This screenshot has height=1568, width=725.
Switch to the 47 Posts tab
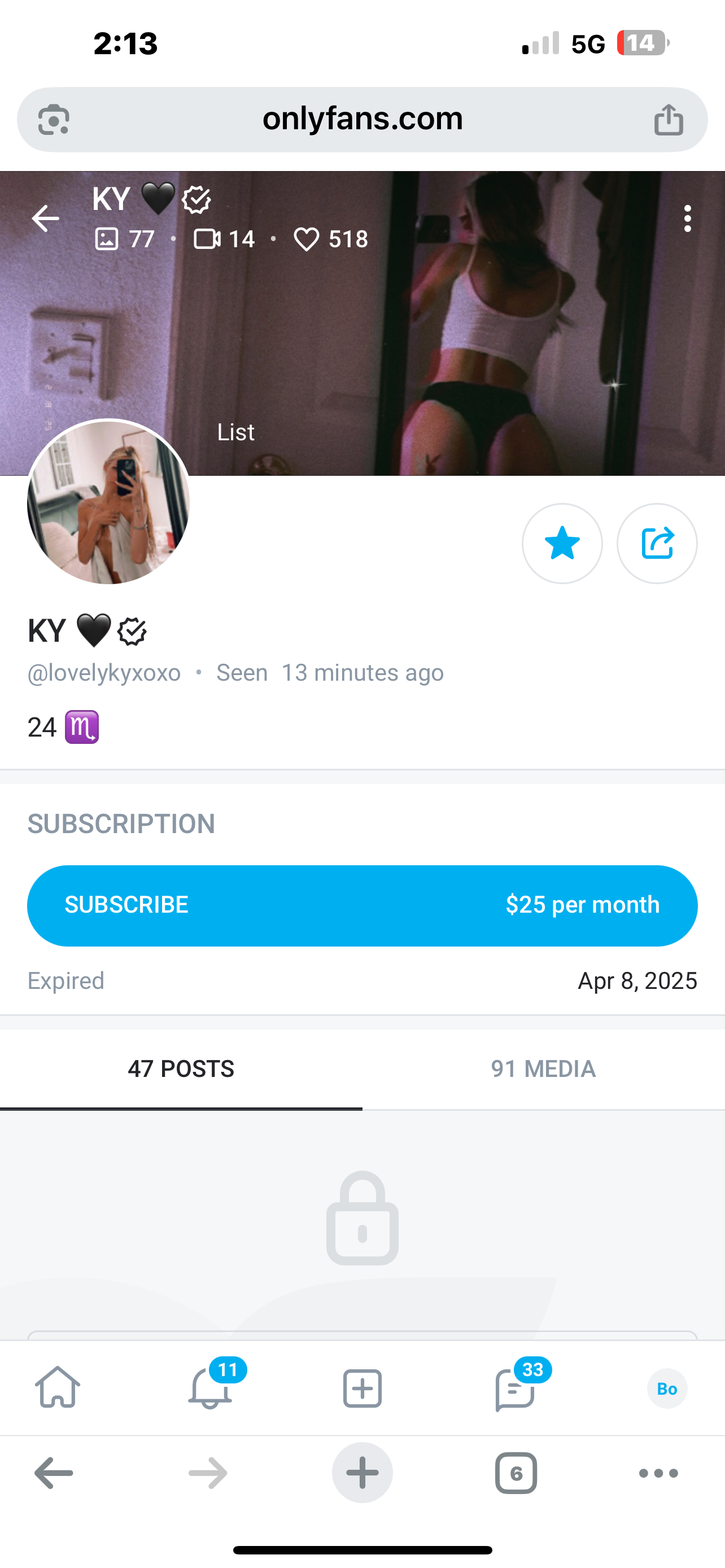[x=181, y=1069]
